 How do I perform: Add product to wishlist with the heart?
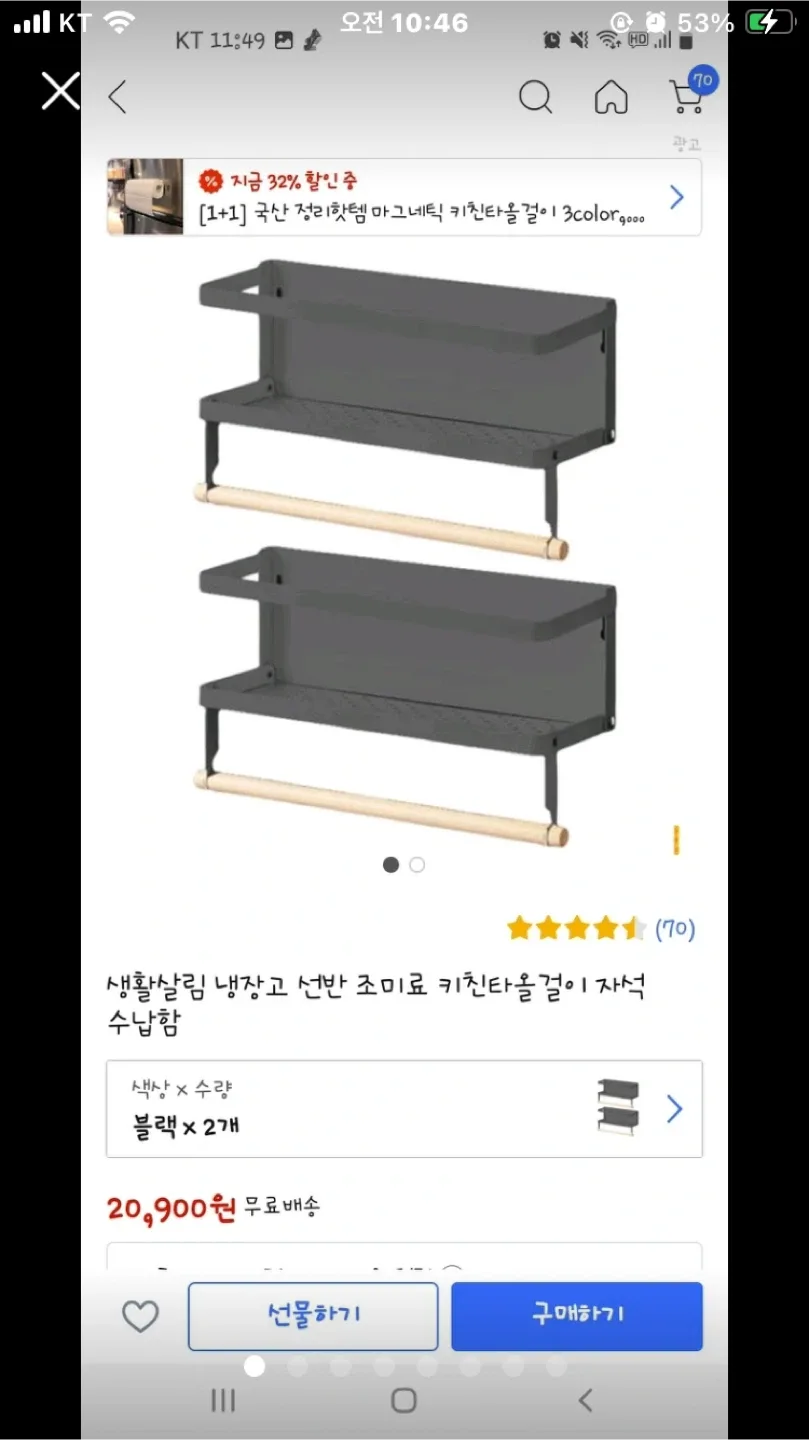click(140, 1316)
